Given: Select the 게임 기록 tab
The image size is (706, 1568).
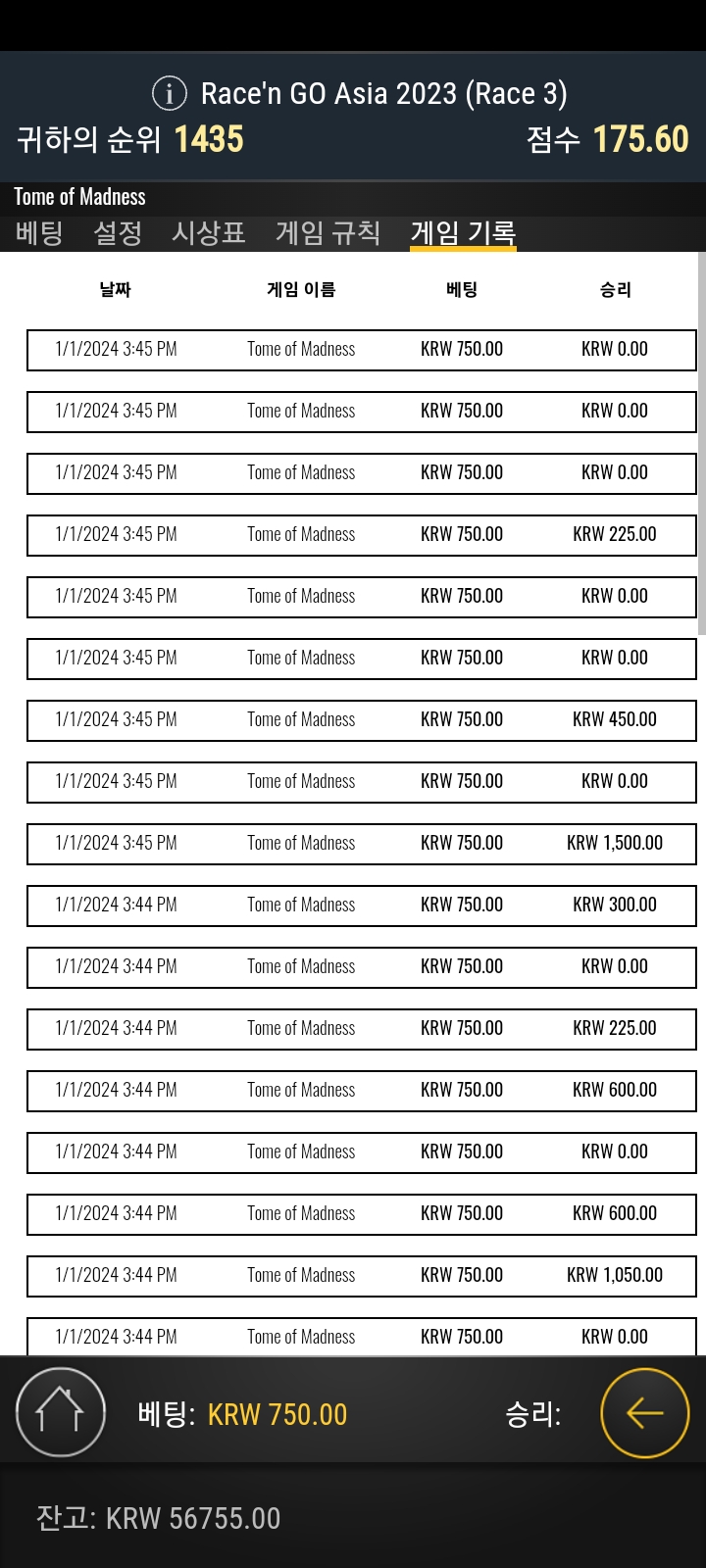Looking at the screenshot, I should click(463, 233).
